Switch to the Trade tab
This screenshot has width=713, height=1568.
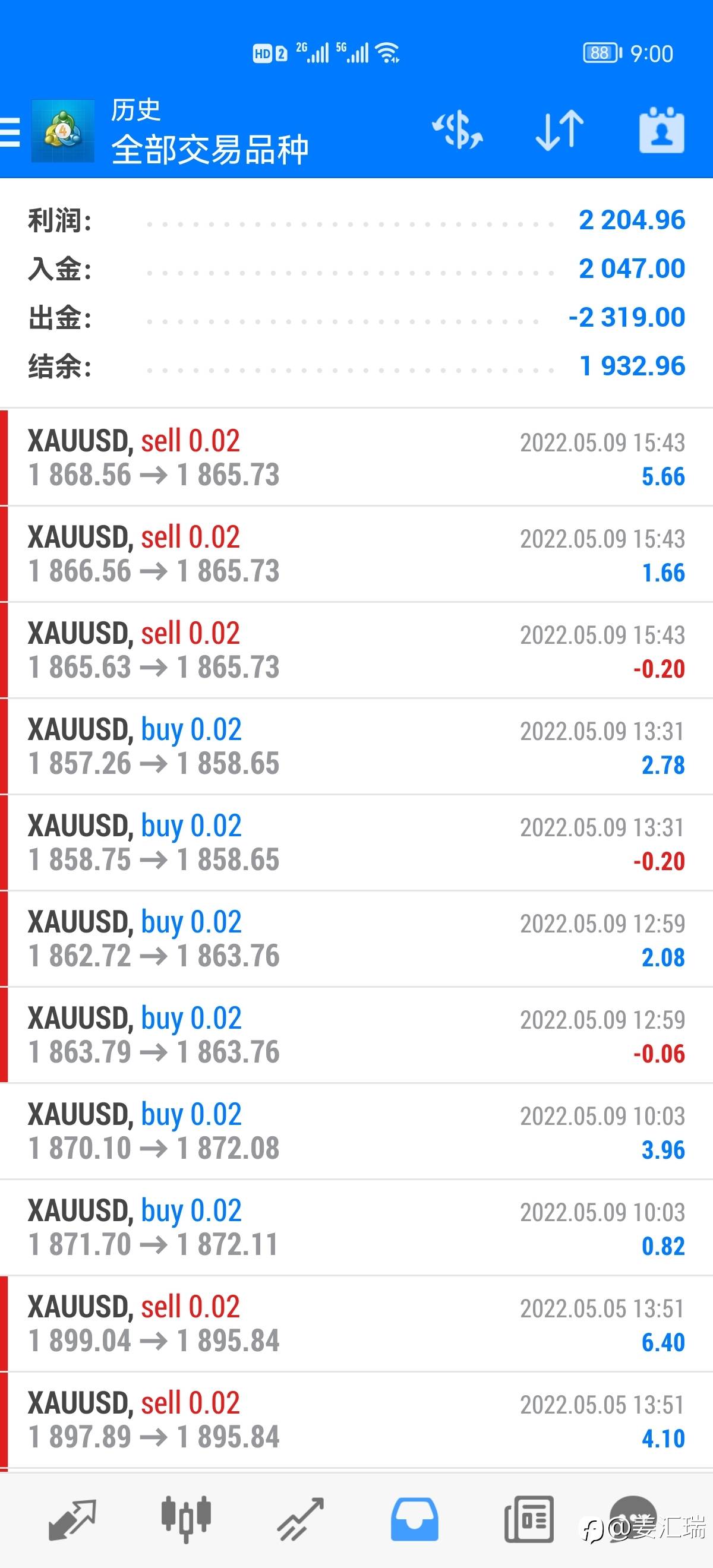(x=300, y=1520)
